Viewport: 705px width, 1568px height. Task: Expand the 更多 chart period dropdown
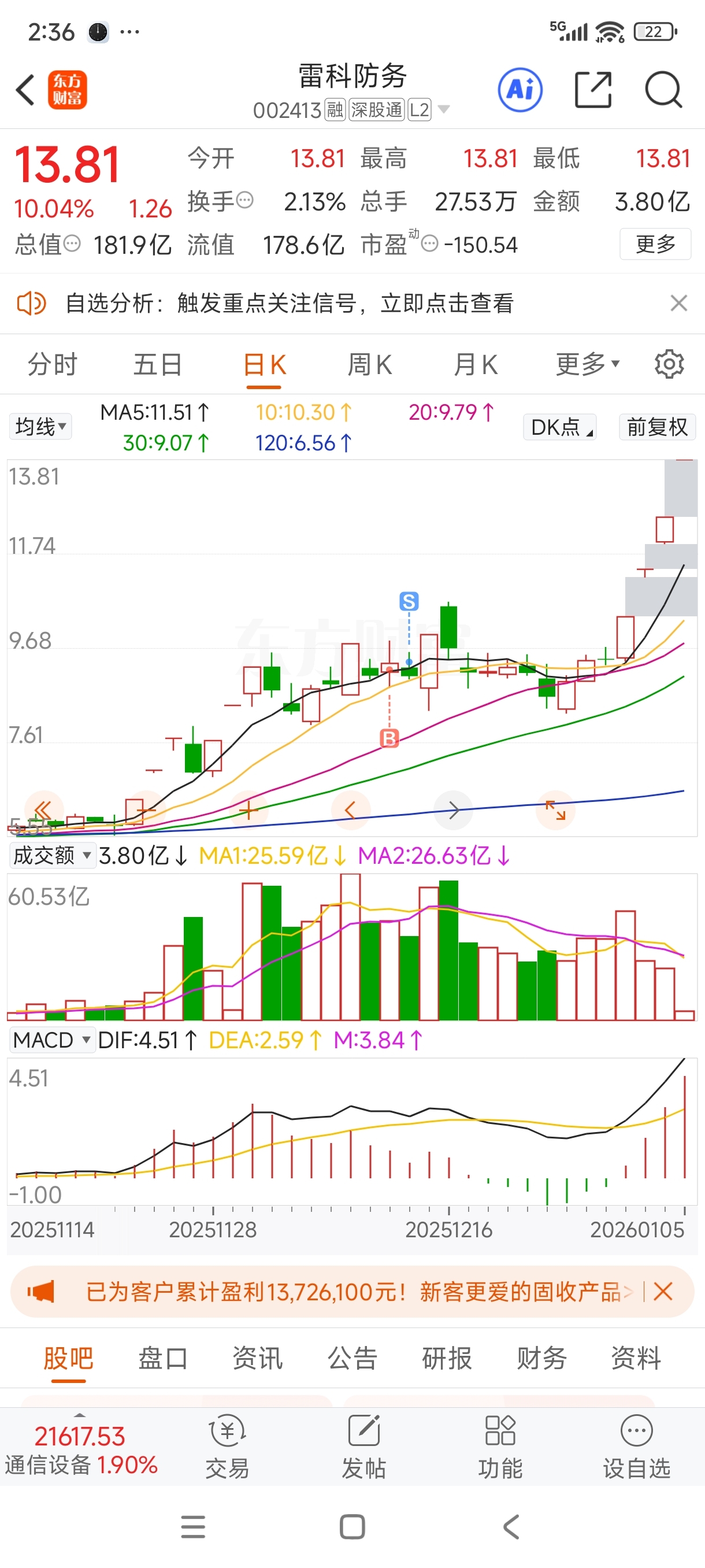pyautogui.click(x=587, y=365)
